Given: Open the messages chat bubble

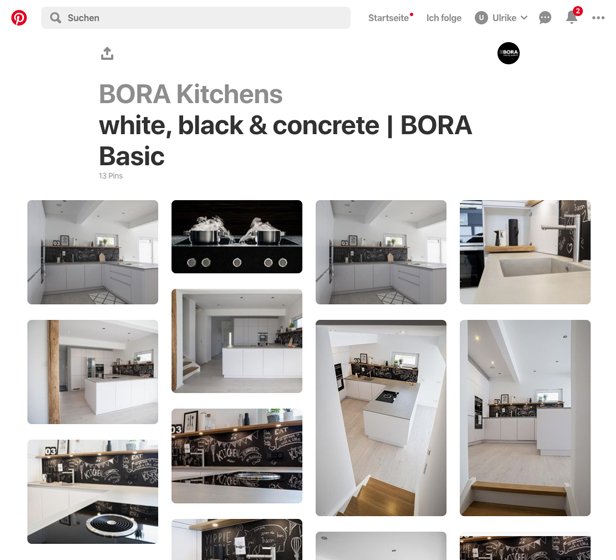Looking at the screenshot, I should (545, 18).
